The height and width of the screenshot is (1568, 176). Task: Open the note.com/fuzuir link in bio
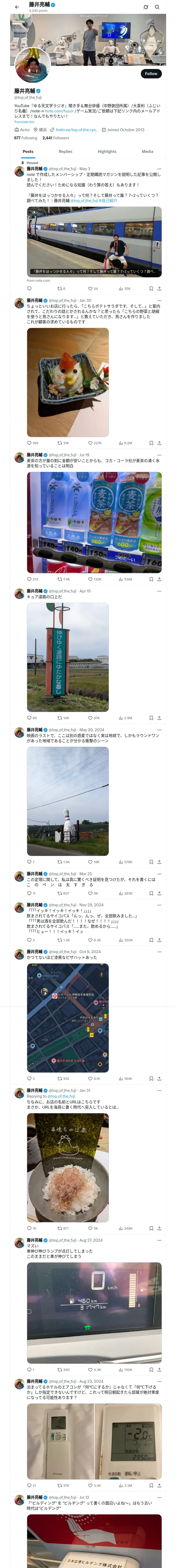pos(59,111)
